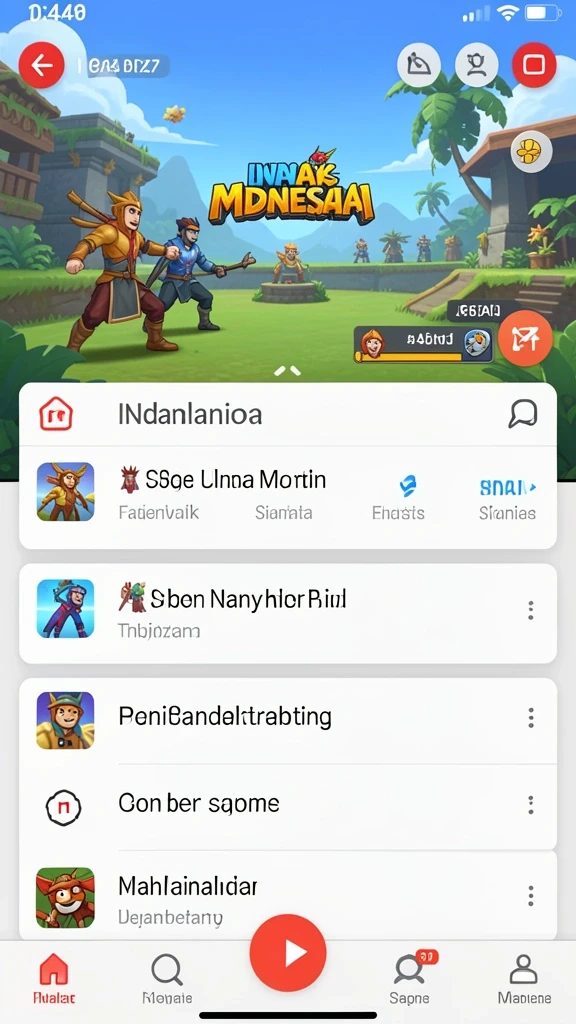Switch to the home tab in bottom bar
576x1024 pixels.
click(54, 978)
